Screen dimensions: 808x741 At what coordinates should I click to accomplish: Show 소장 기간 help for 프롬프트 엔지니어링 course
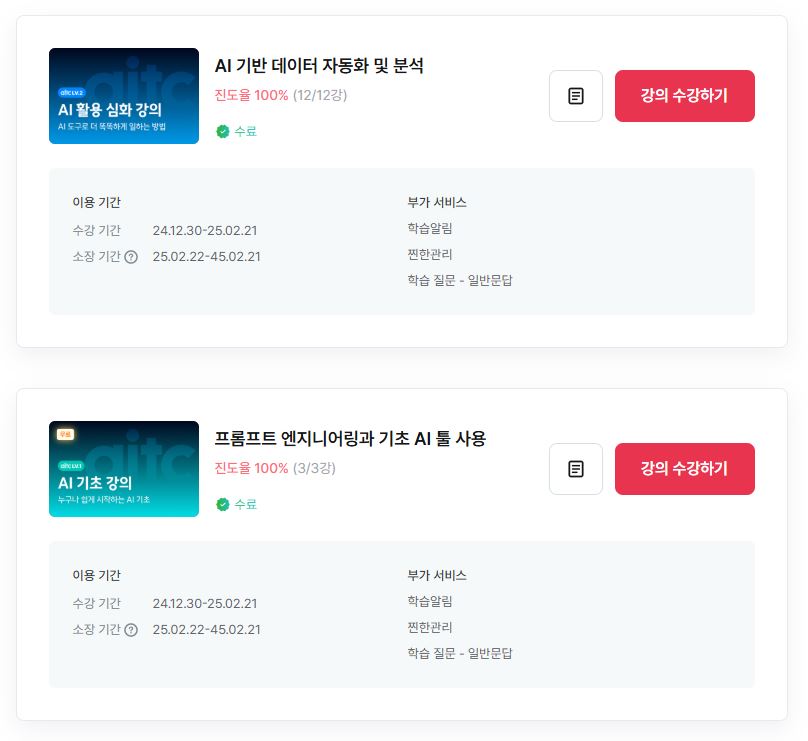coord(131,630)
